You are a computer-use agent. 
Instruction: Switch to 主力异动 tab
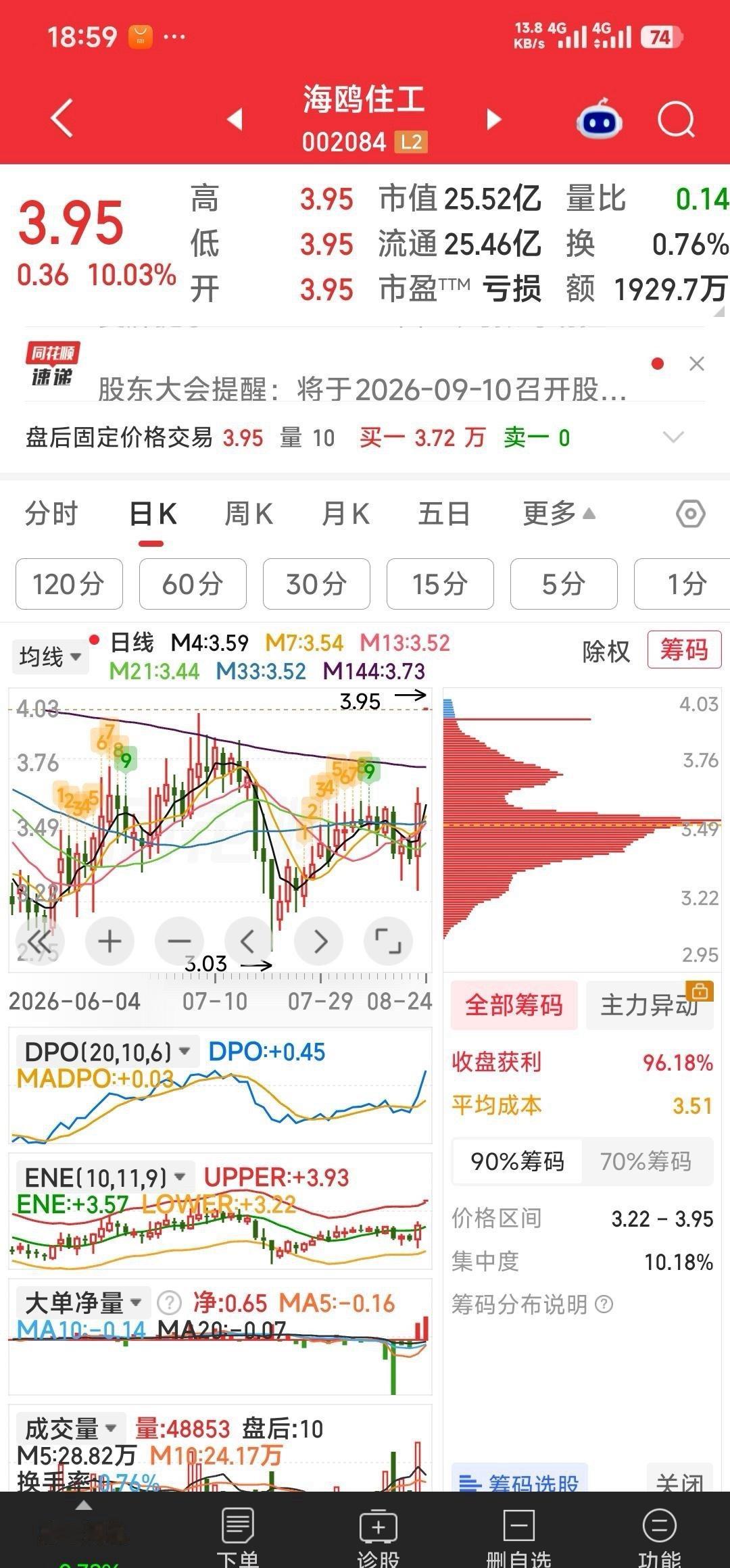click(x=650, y=1005)
